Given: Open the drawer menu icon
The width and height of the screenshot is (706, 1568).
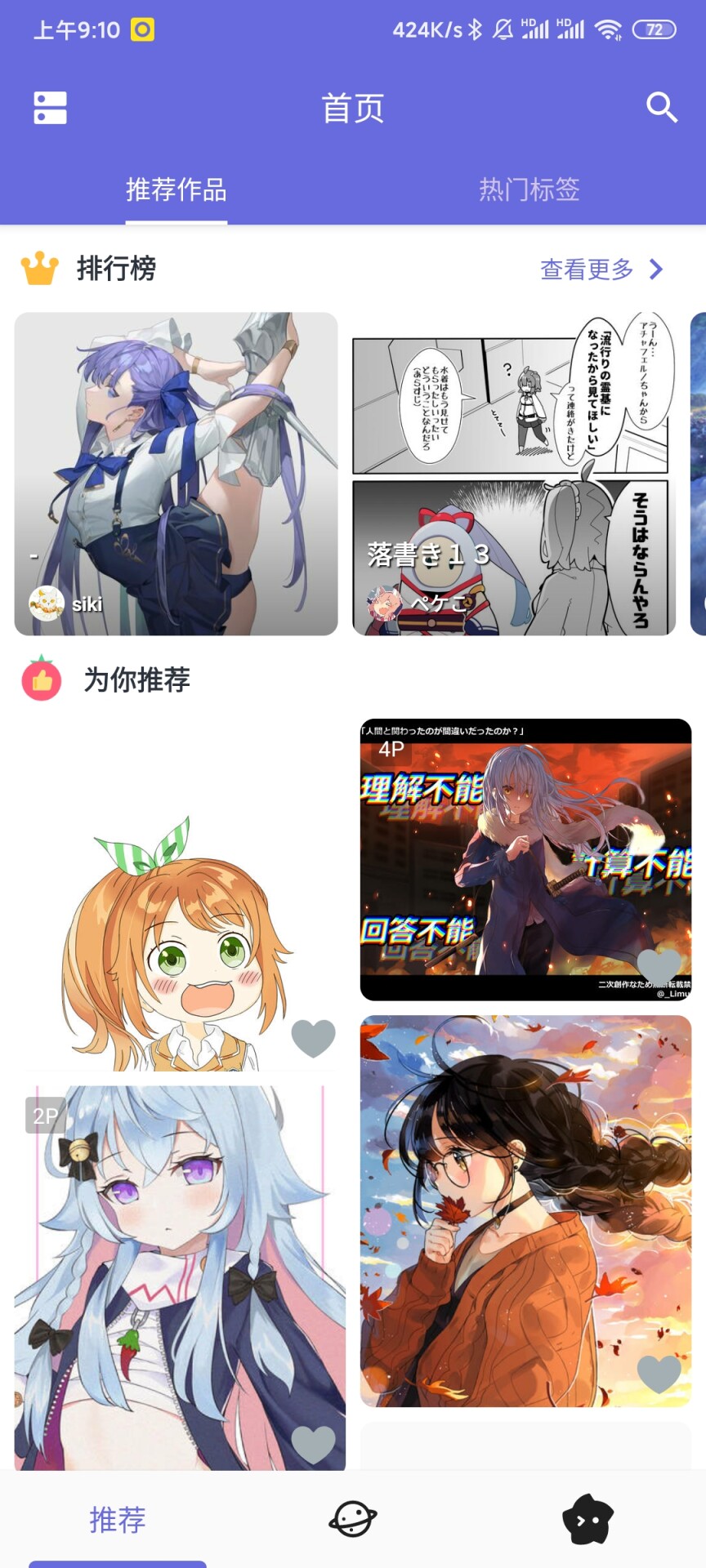Looking at the screenshot, I should [50, 108].
